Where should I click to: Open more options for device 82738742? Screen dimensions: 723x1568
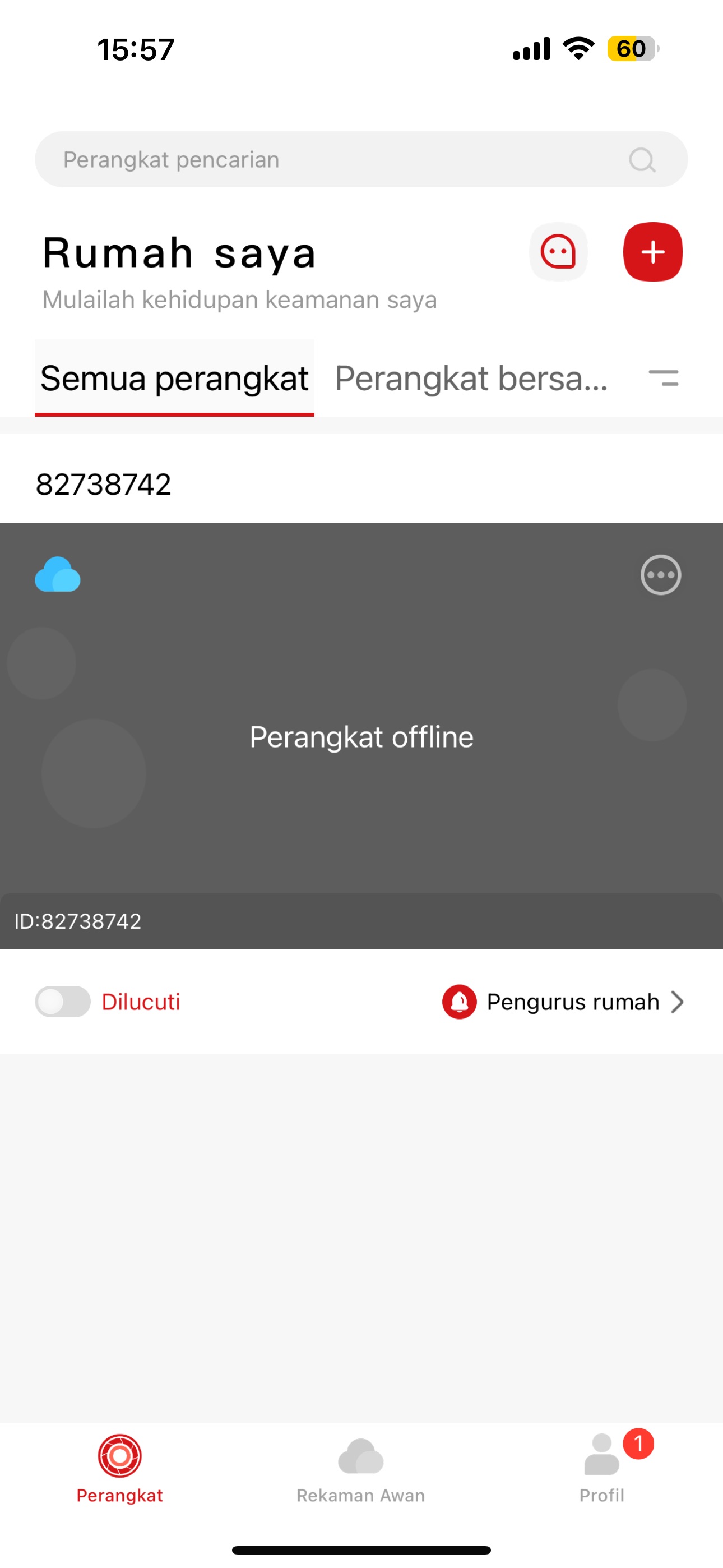(x=660, y=575)
